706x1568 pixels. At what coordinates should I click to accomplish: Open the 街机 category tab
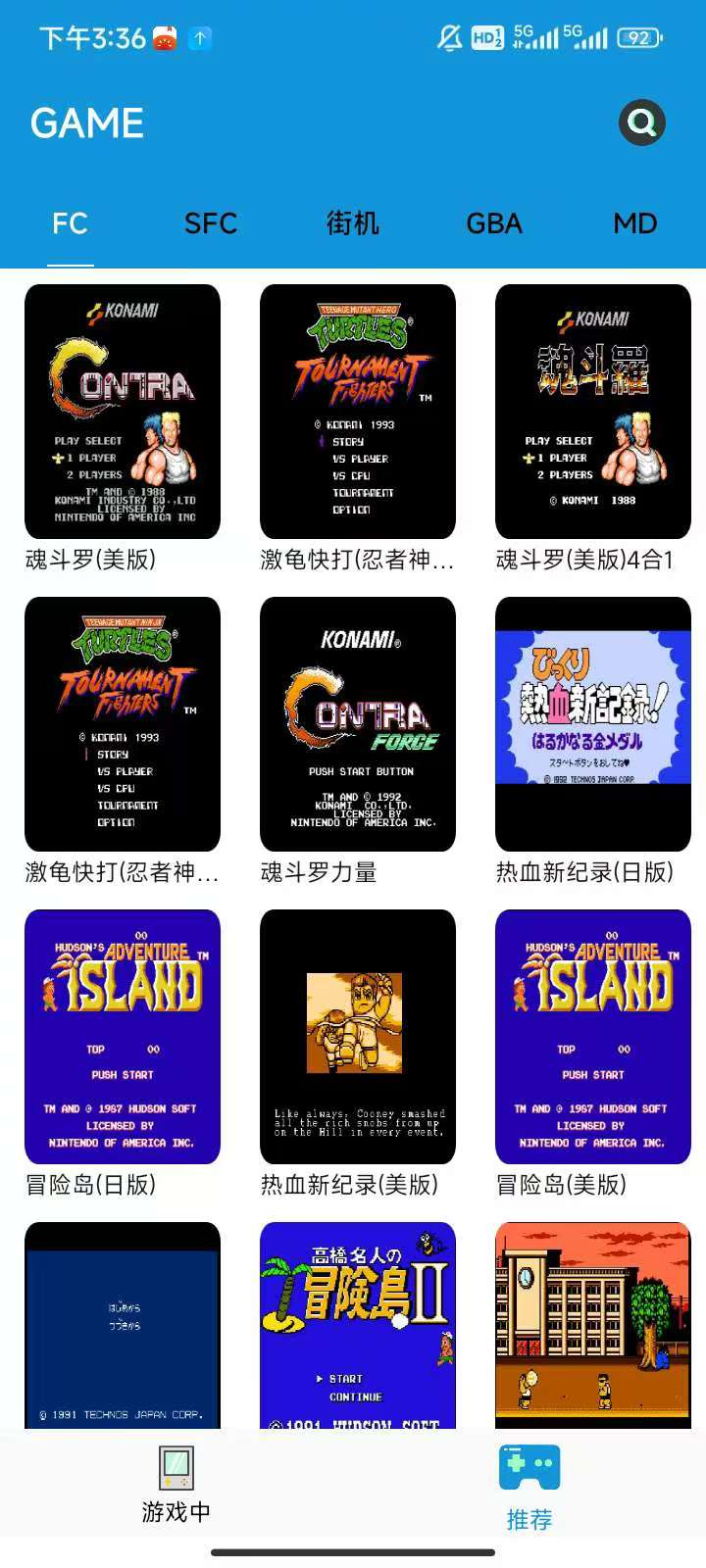click(x=352, y=223)
